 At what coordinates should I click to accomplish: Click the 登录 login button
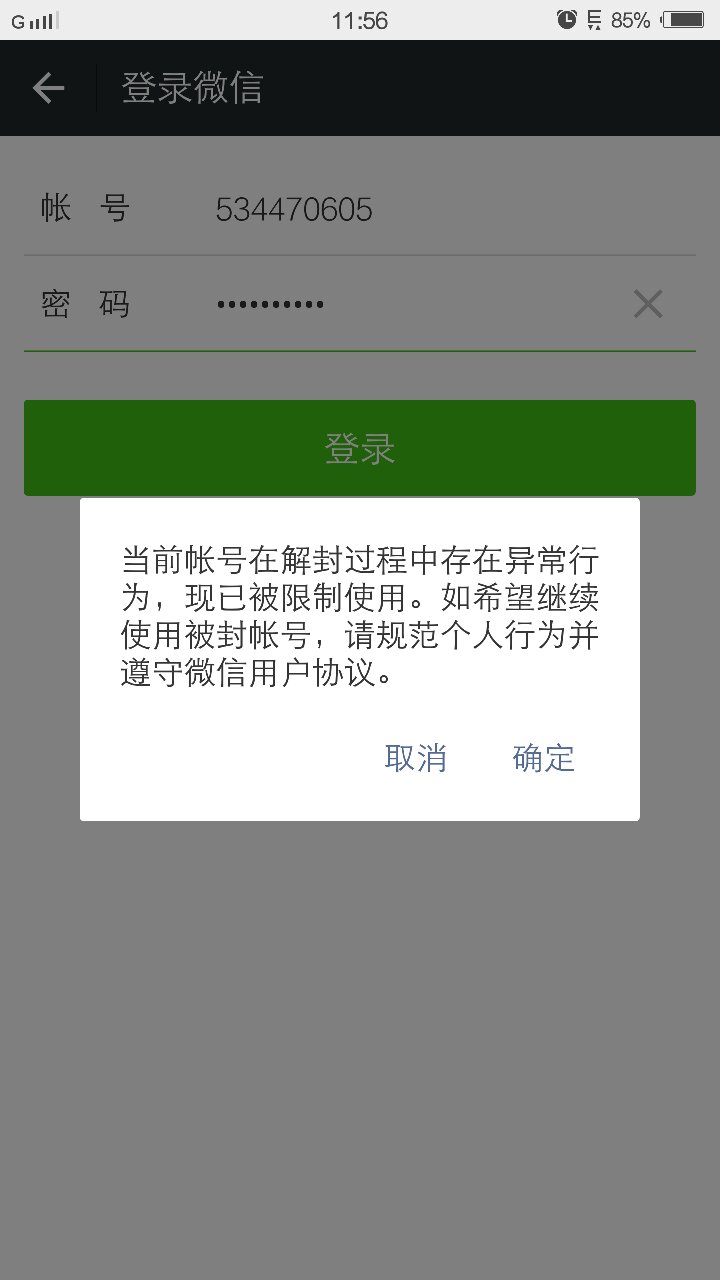pyautogui.click(x=359, y=448)
